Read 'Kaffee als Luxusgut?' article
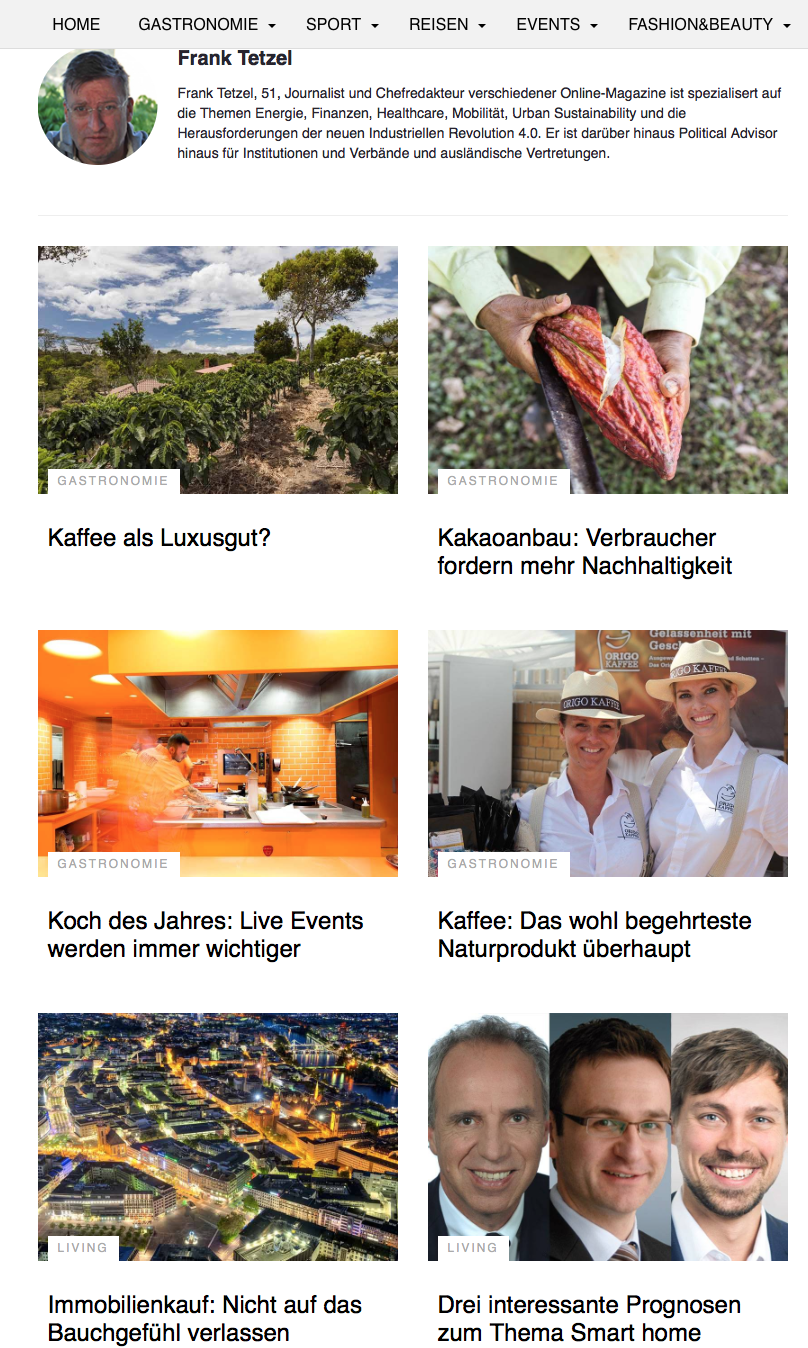This screenshot has height=1348, width=808. click(159, 538)
